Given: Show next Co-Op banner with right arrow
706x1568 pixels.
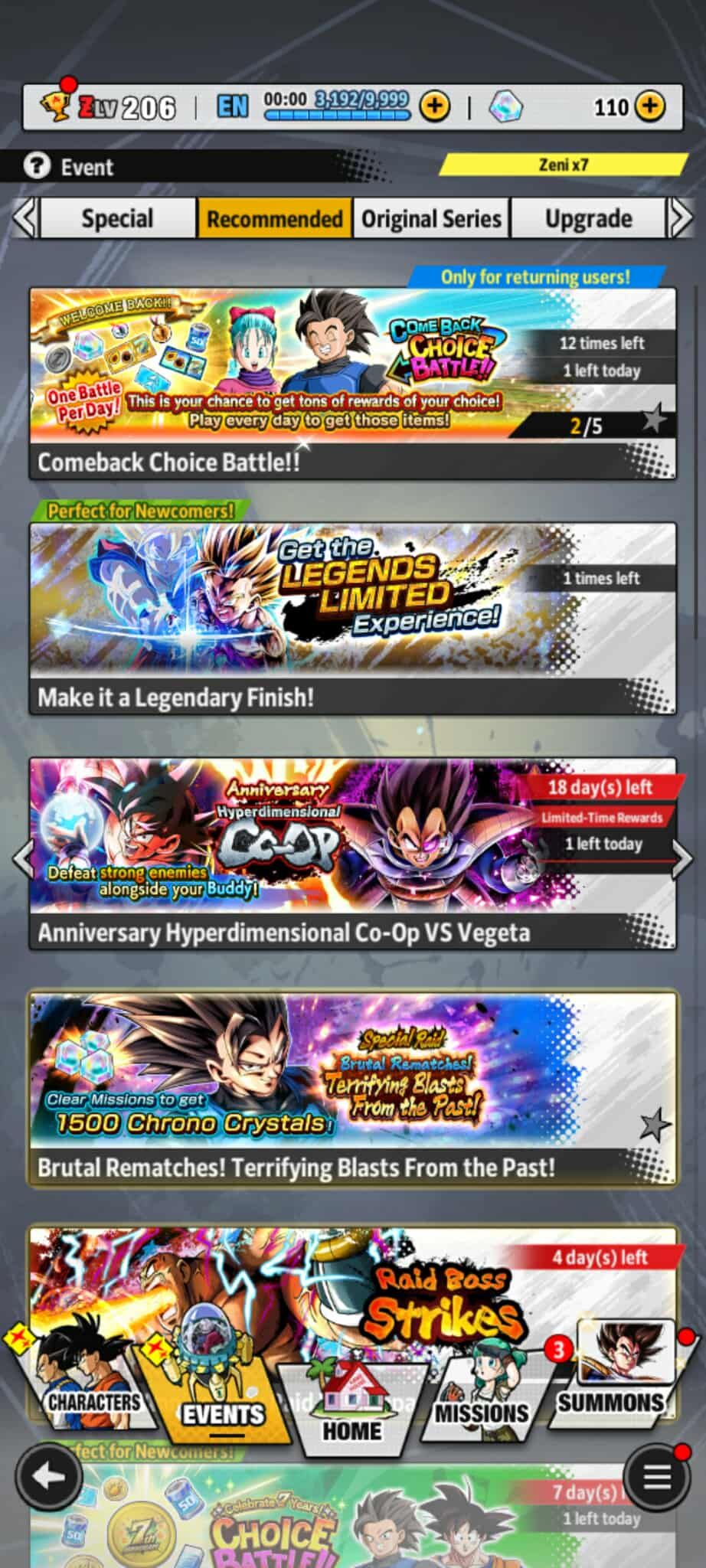Looking at the screenshot, I should coord(681,857).
